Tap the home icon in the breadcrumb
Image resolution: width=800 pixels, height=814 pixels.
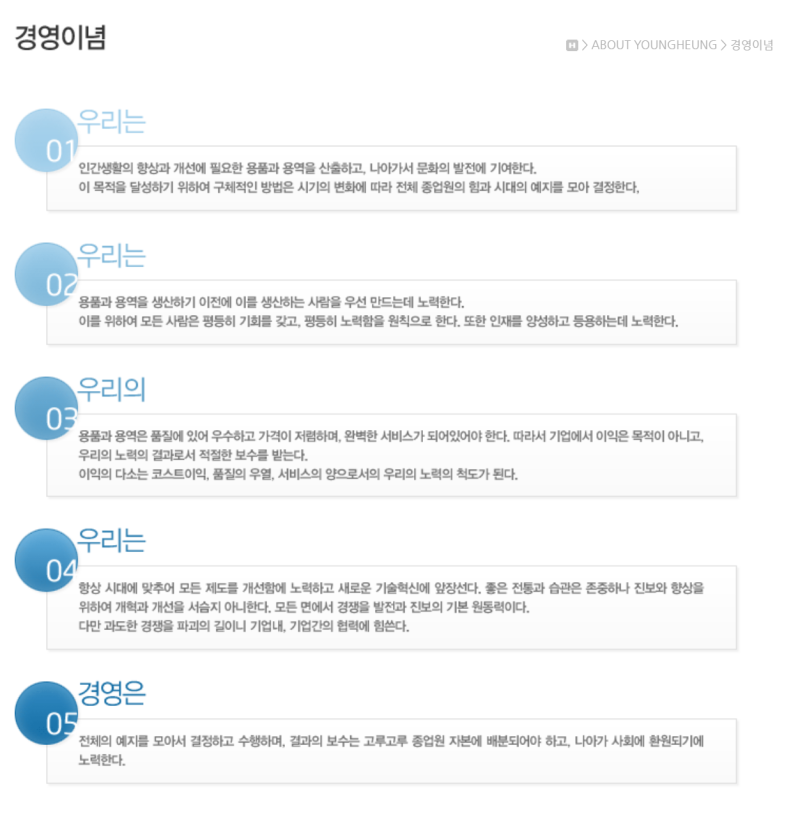coord(571,45)
